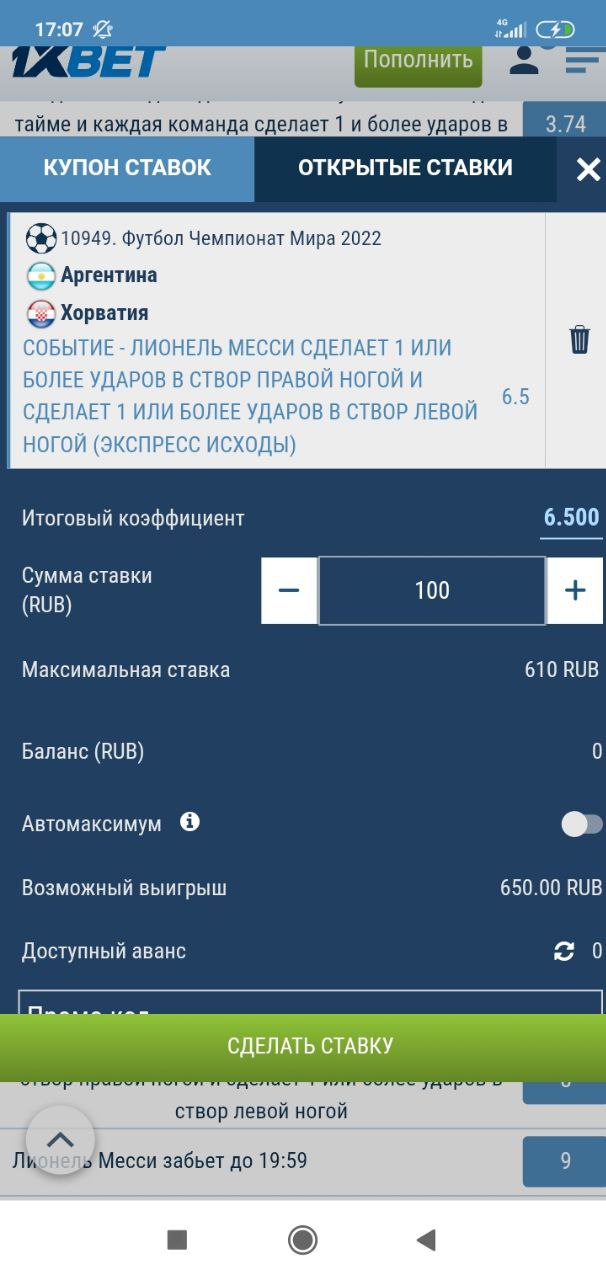Go back with the system back button
The image size is (606, 1280).
point(426,1240)
